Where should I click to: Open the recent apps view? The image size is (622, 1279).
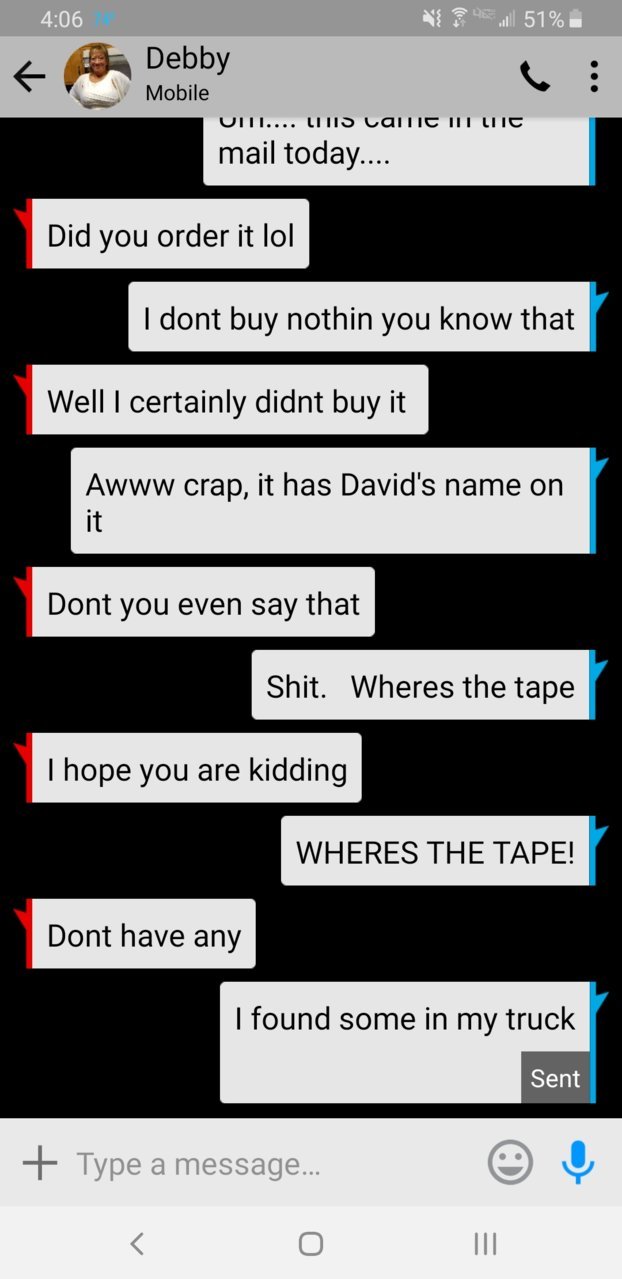tap(485, 1243)
